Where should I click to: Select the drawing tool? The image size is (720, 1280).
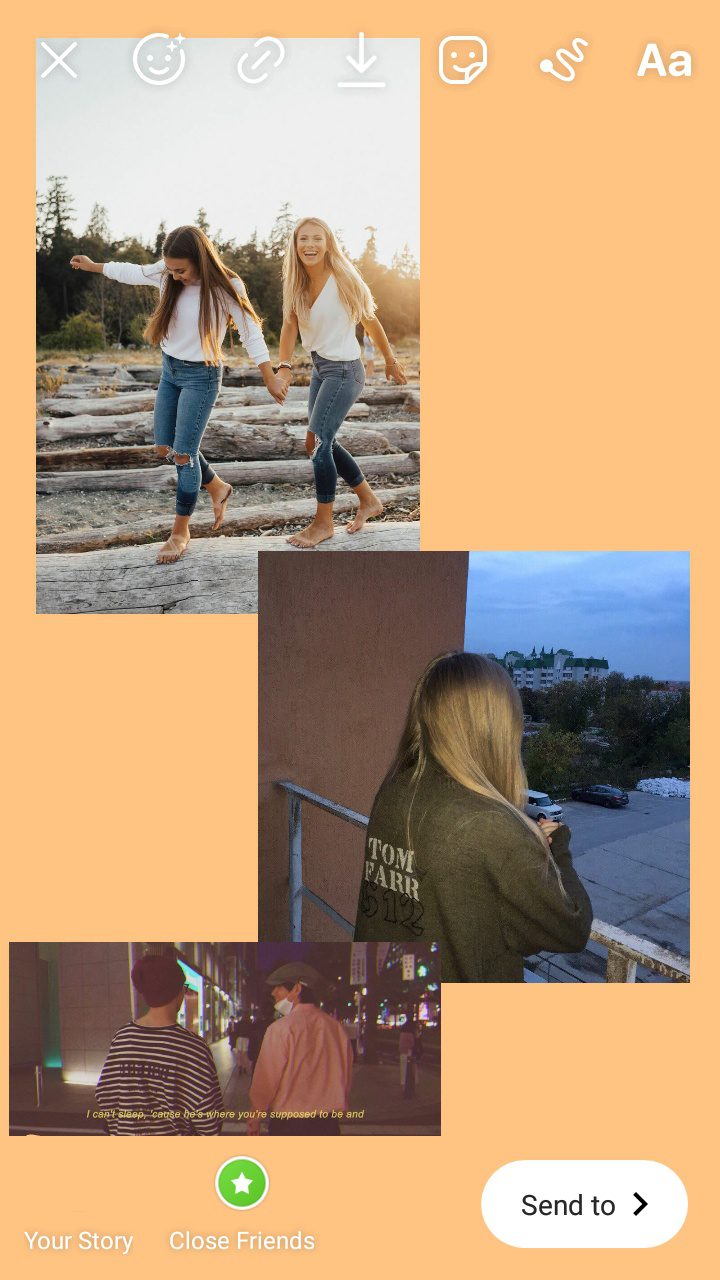coord(563,60)
